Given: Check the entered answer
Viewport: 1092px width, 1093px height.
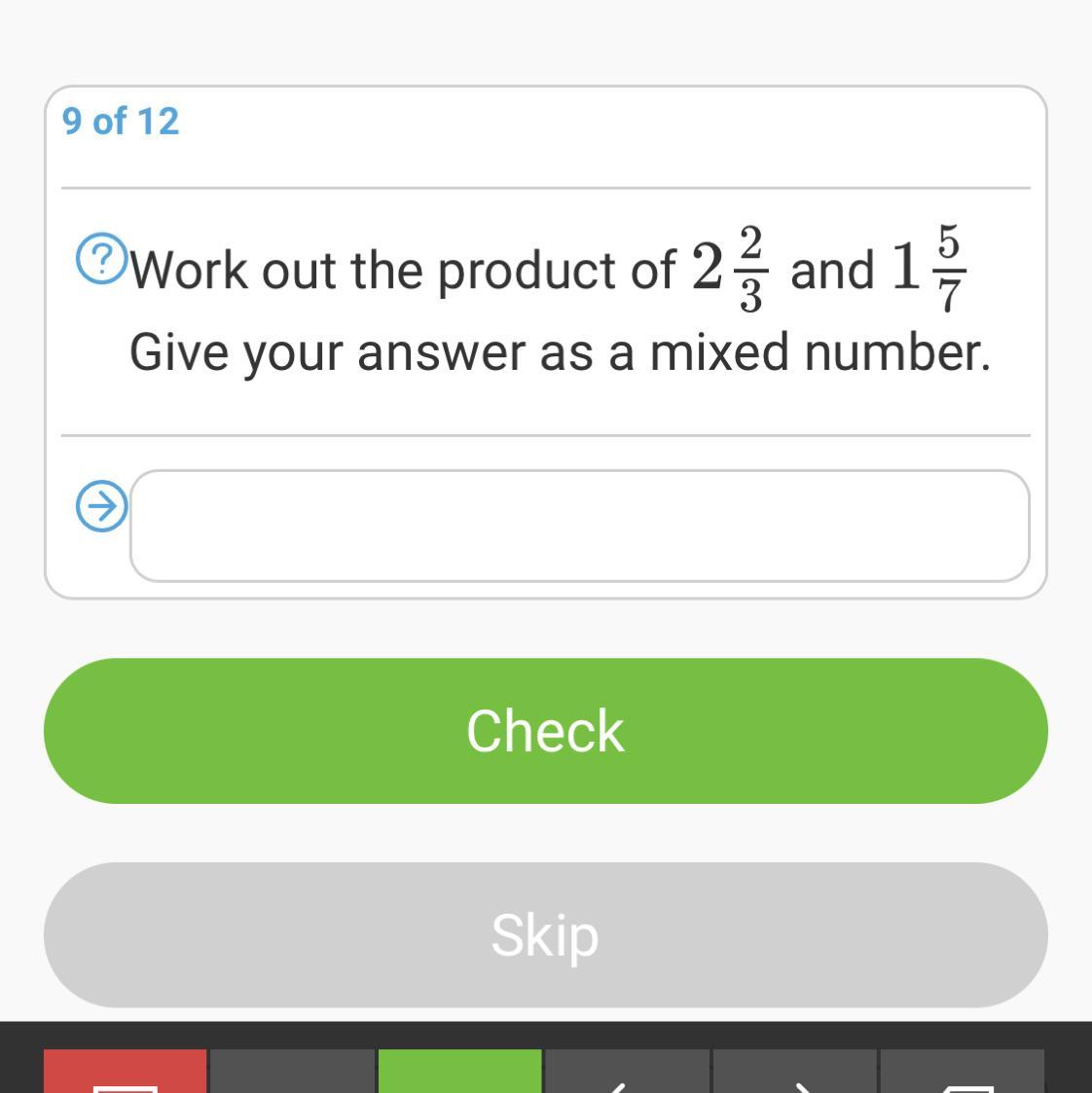Looking at the screenshot, I should tap(546, 731).
